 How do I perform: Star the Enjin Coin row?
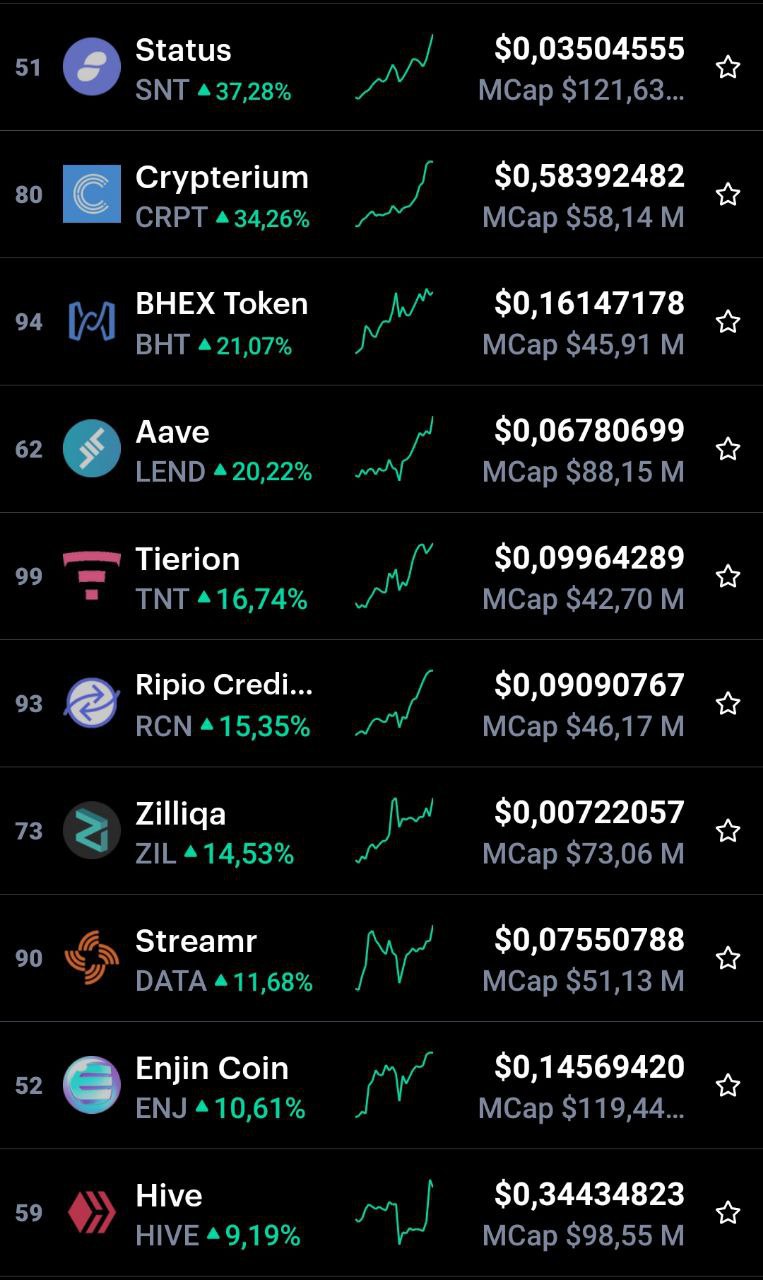[728, 1085]
